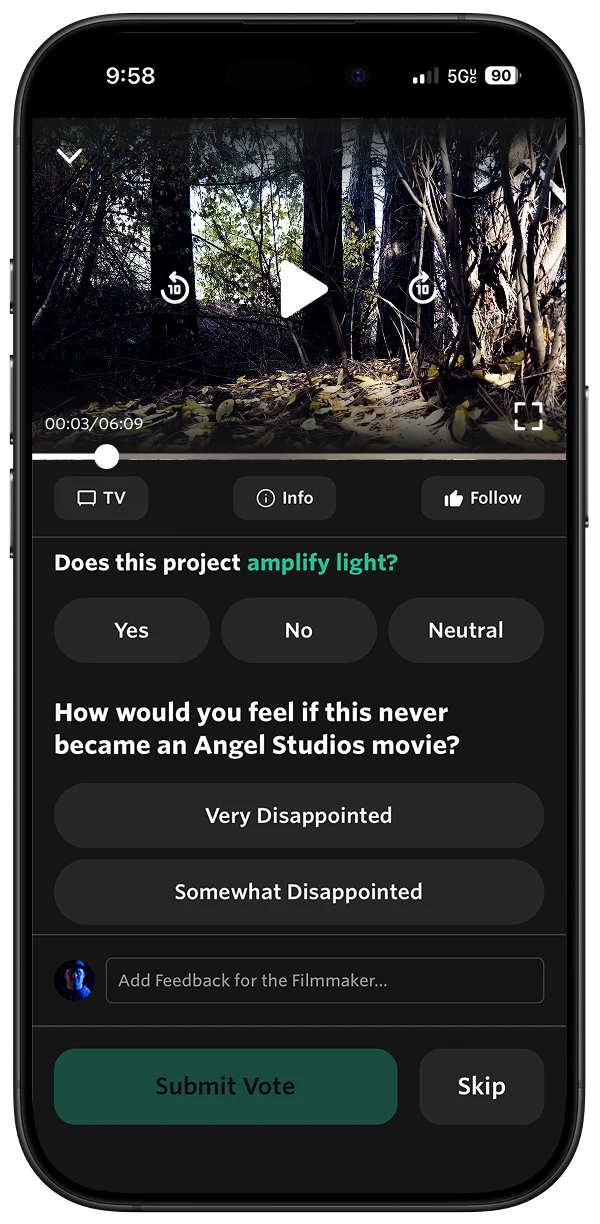Answer No to amplify light
The height and width of the screenshot is (1224, 600).
(x=298, y=630)
